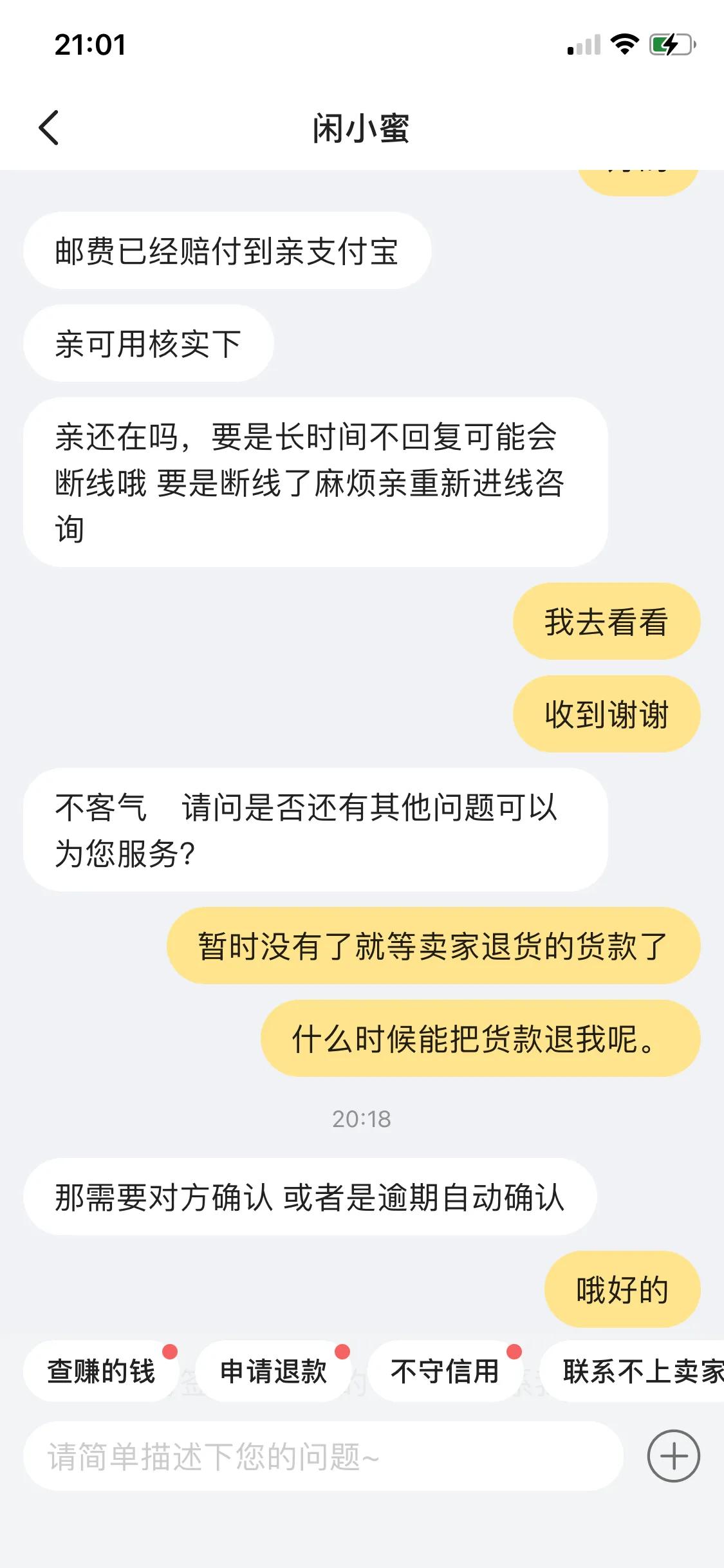Viewport: 724px width, 1568px height.
Task: Tap the back arrow to leave chat
Action: (x=48, y=126)
